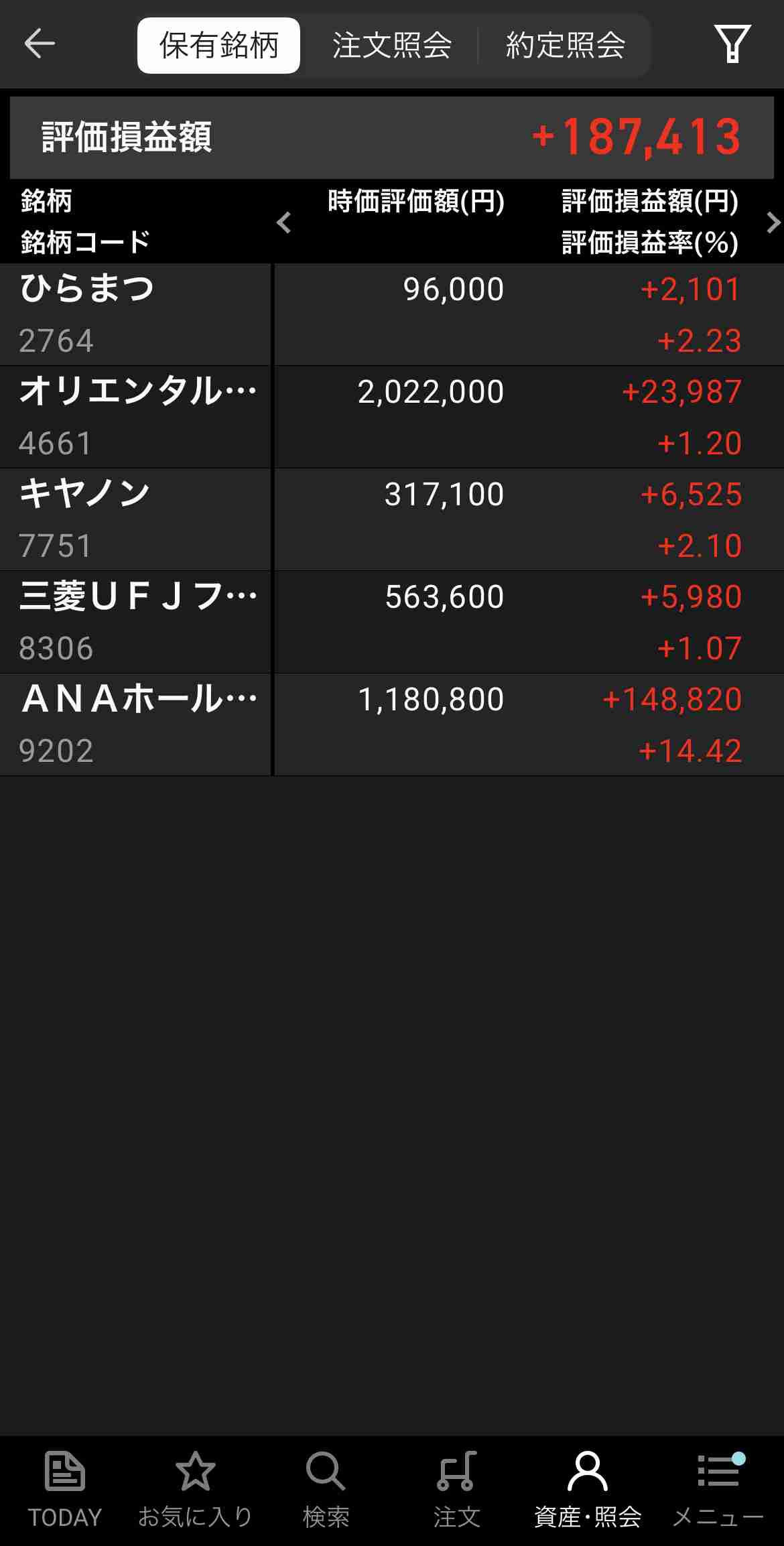Open the filter funnel icon
Image resolution: width=784 pixels, height=1546 pixels.
pyautogui.click(x=732, y=44)
